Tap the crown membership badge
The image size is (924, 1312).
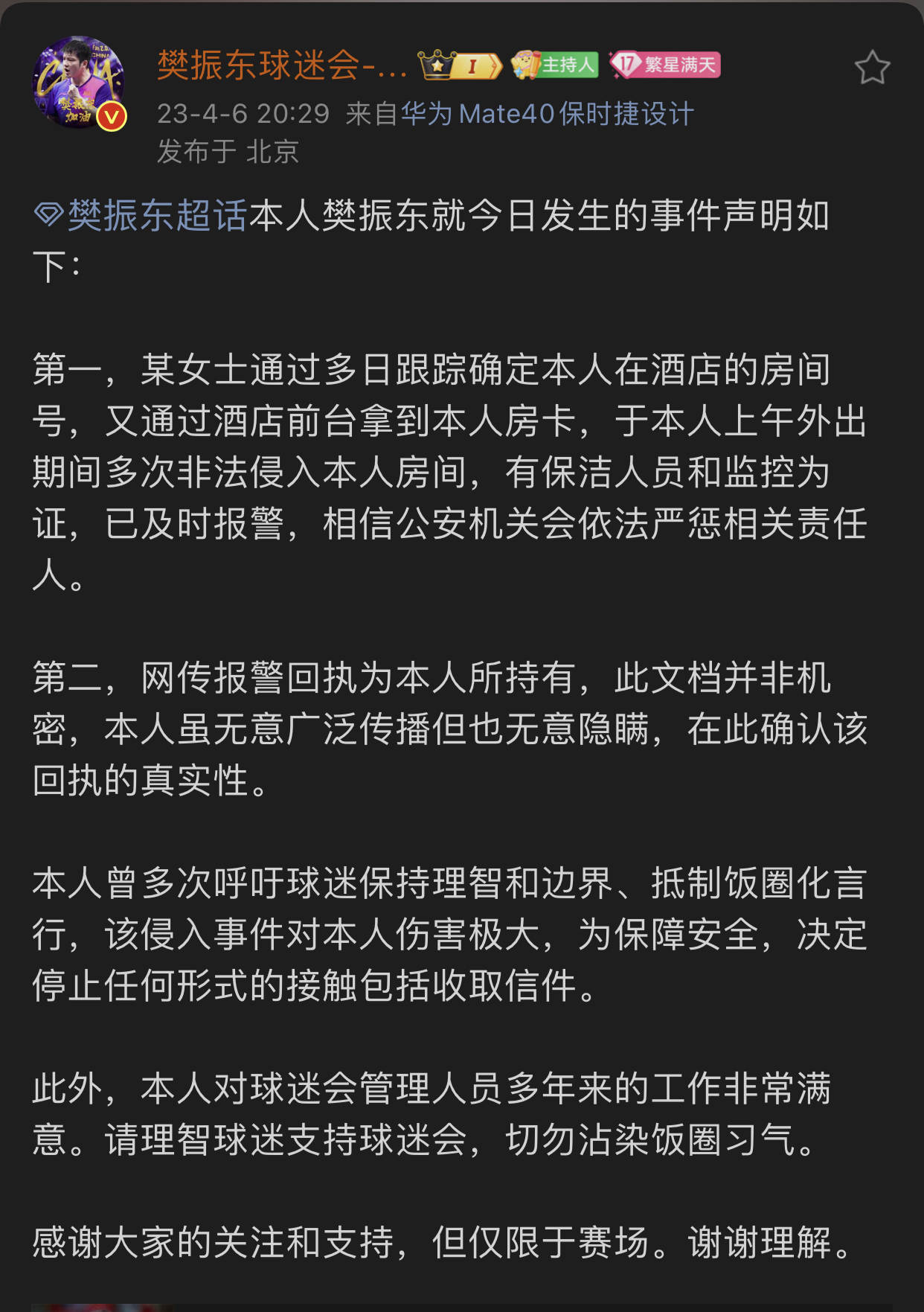[x=459, y=65]
